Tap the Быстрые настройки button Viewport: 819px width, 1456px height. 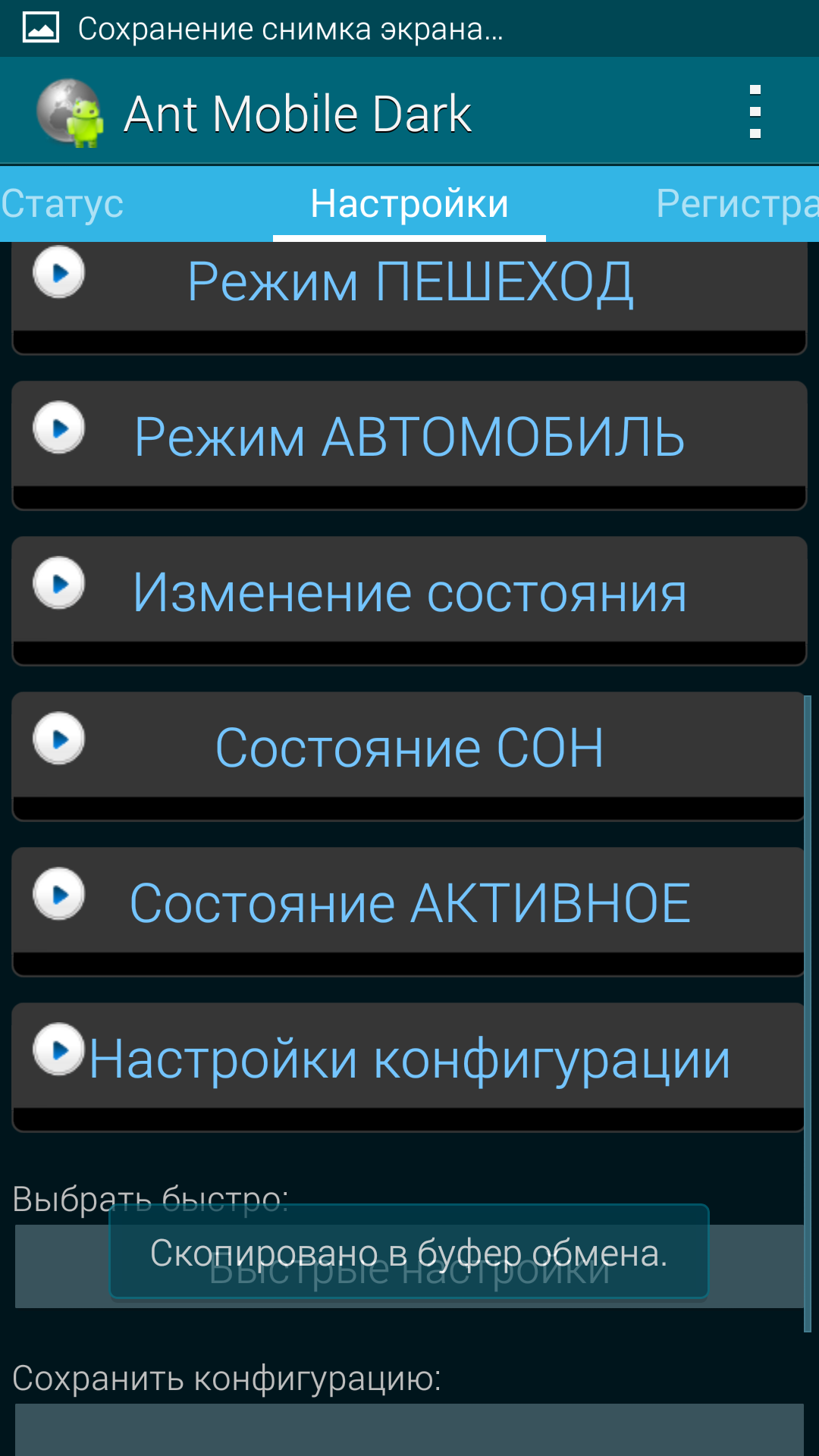pyautogui.click(x=61, y=1266)
